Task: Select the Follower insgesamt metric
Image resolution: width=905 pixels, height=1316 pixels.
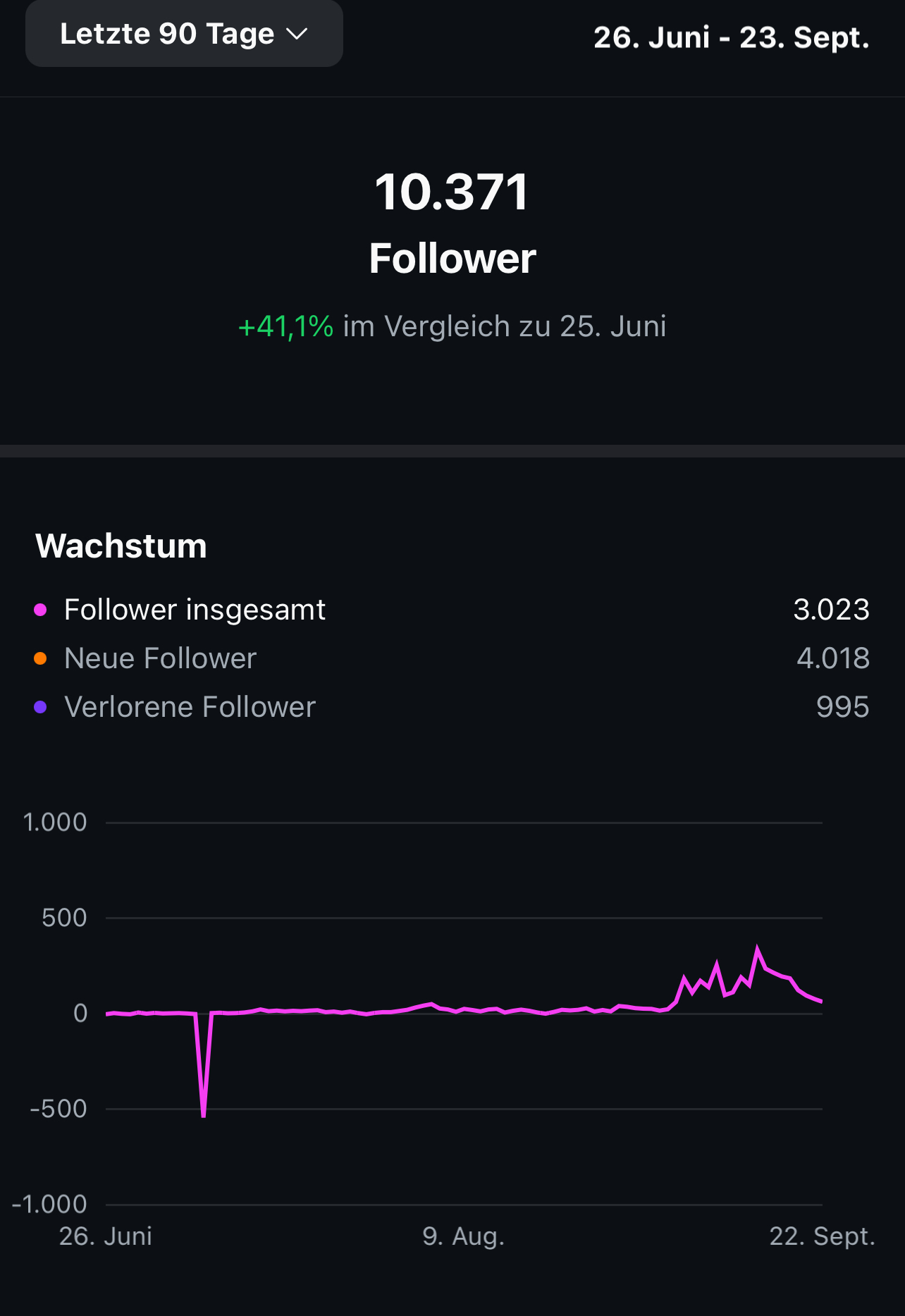Action: [195, 610]
